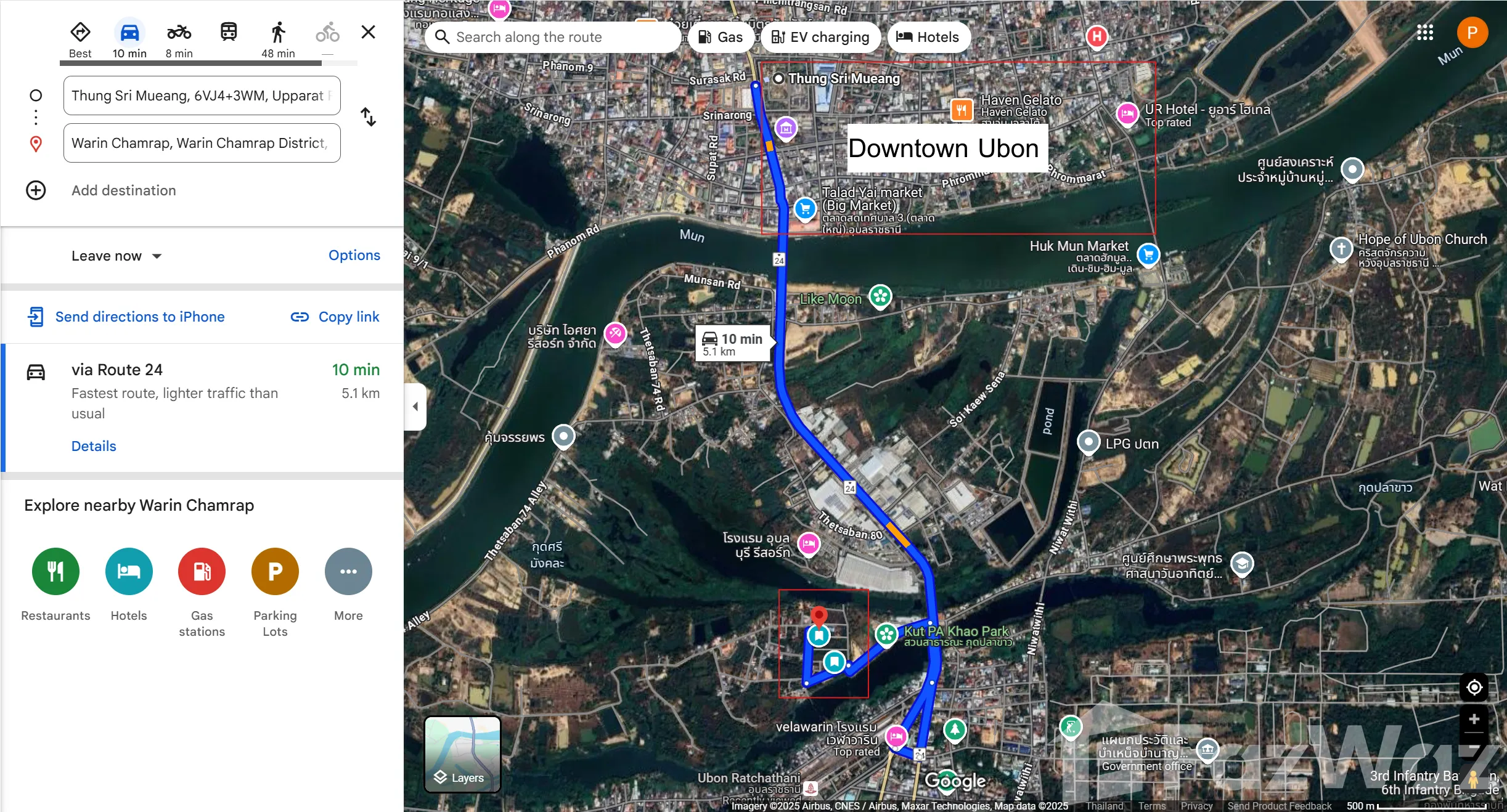Switch to walking travel mode
Screen dimensions: 1507x812
pos(278,38)
